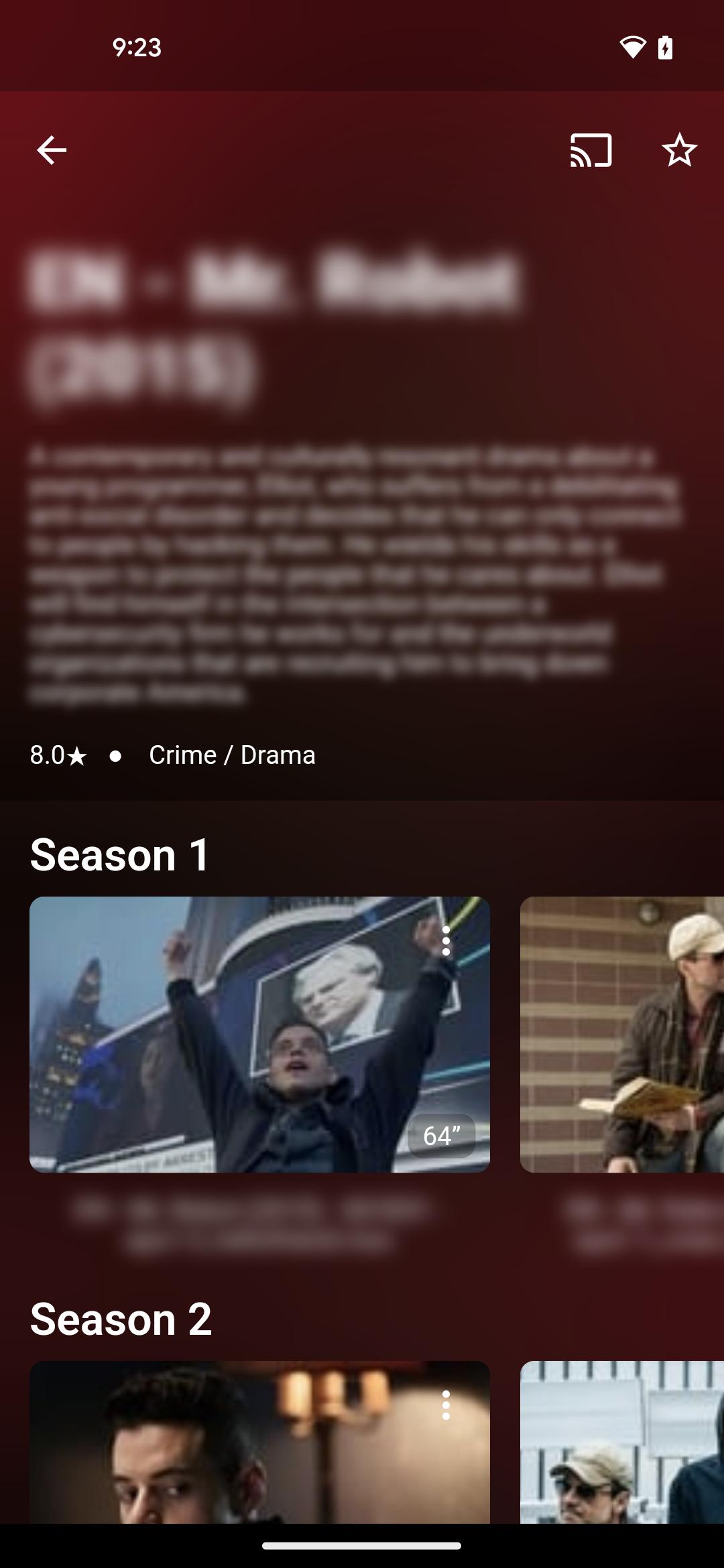Open the first Season 1 episode thumbnail

259,1035
